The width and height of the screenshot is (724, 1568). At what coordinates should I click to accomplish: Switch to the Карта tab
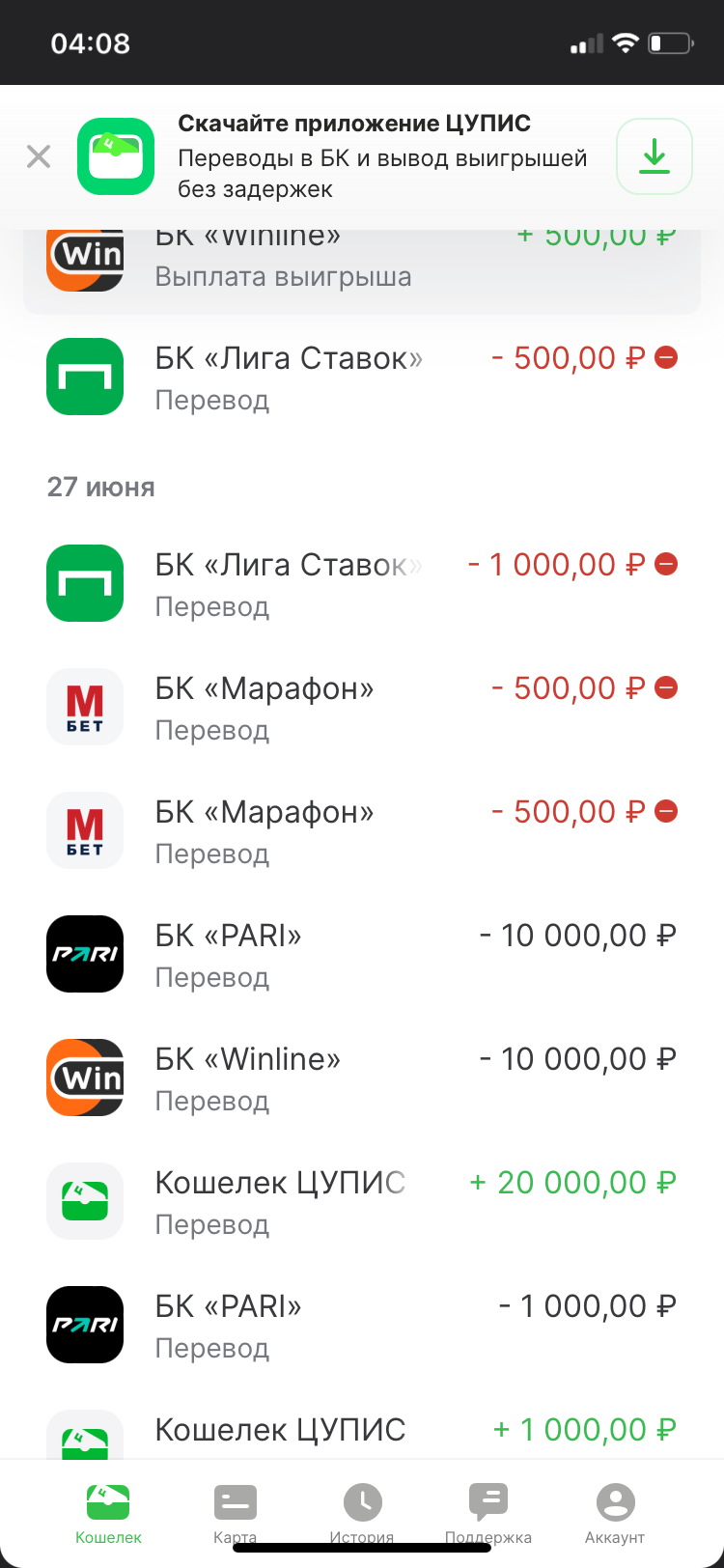point(235,1513)
